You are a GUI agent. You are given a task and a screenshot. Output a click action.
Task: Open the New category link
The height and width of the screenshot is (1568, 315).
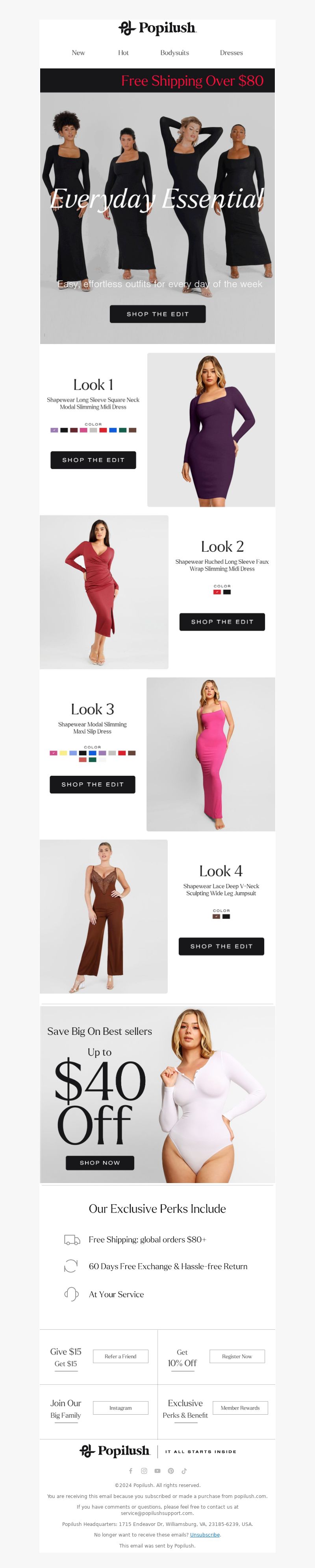tap(78, 53)
